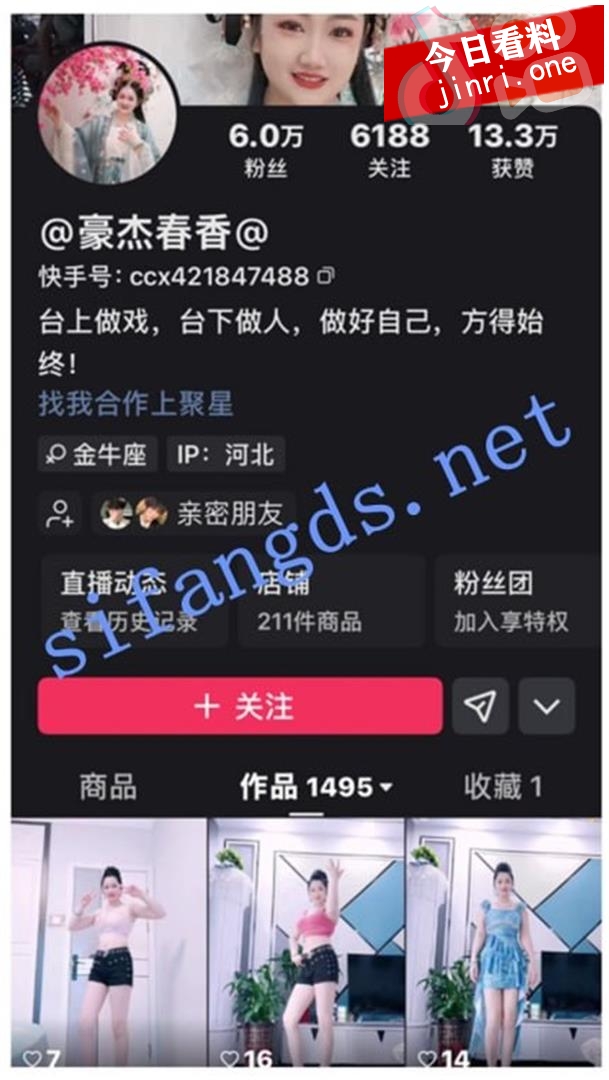
Task: Switch to the 收藏 tab
Action: (503, 787)
